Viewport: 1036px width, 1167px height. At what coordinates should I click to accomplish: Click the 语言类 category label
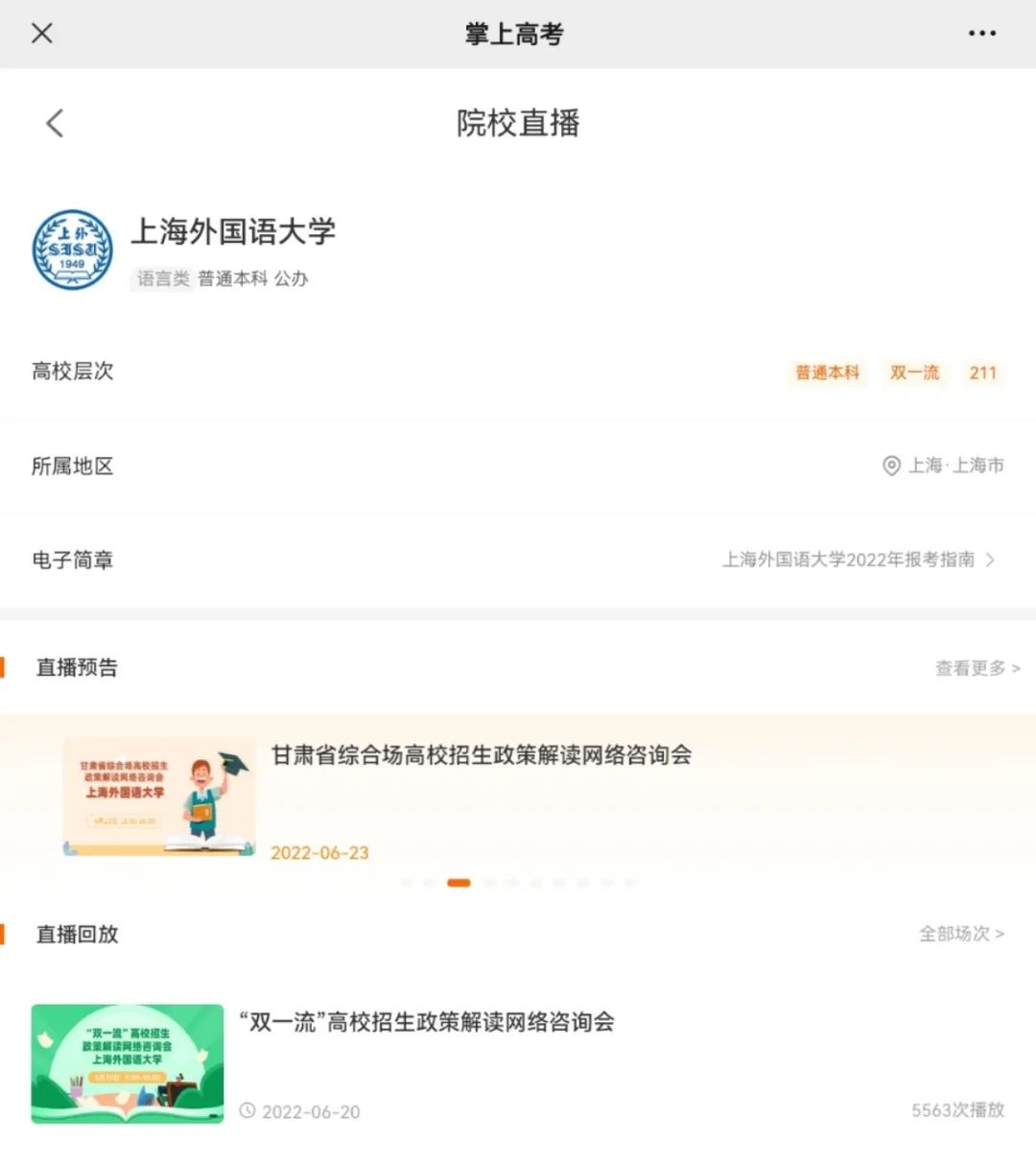pos(160,279)
